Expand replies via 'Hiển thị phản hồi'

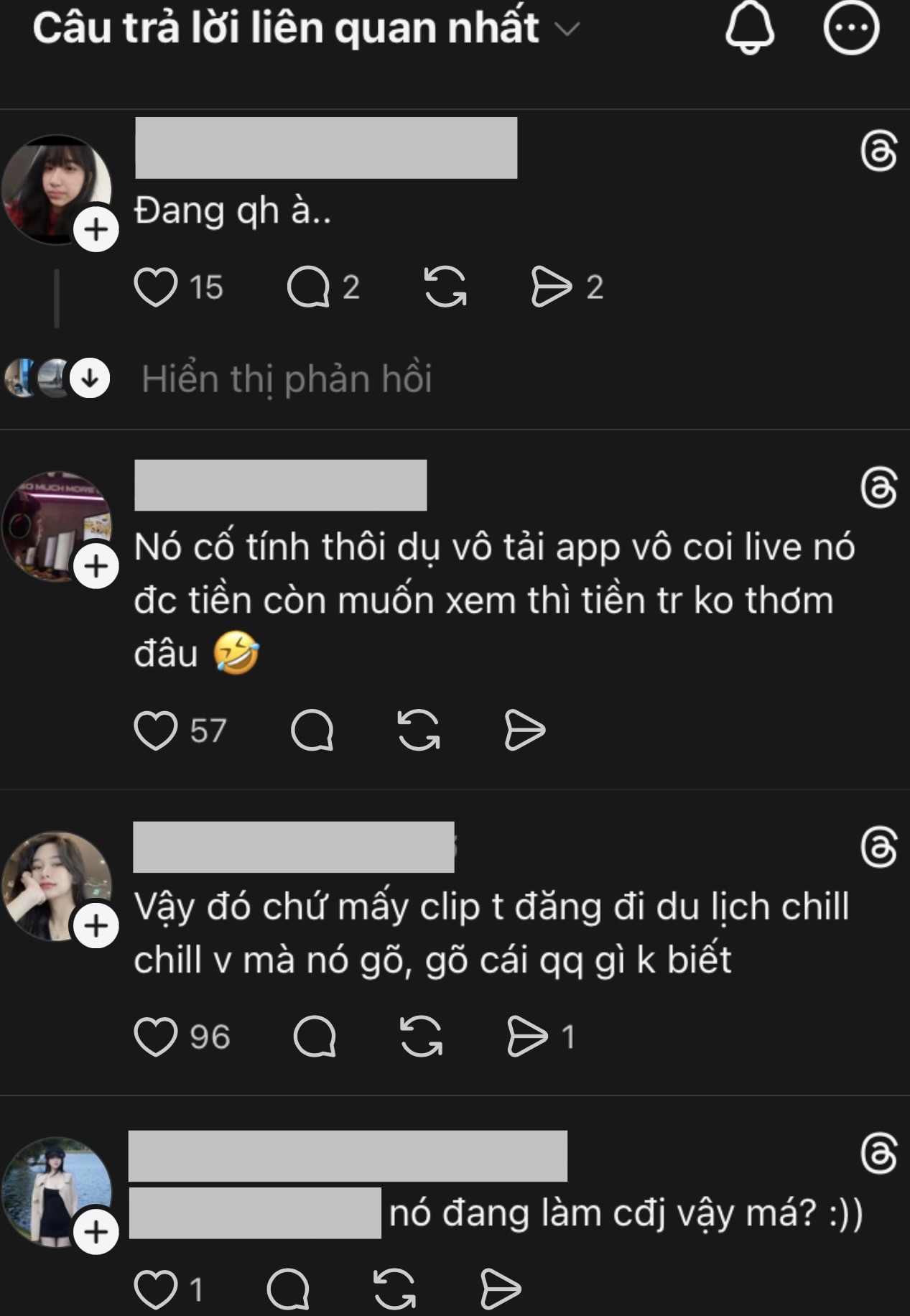click(x=286, y=379)
